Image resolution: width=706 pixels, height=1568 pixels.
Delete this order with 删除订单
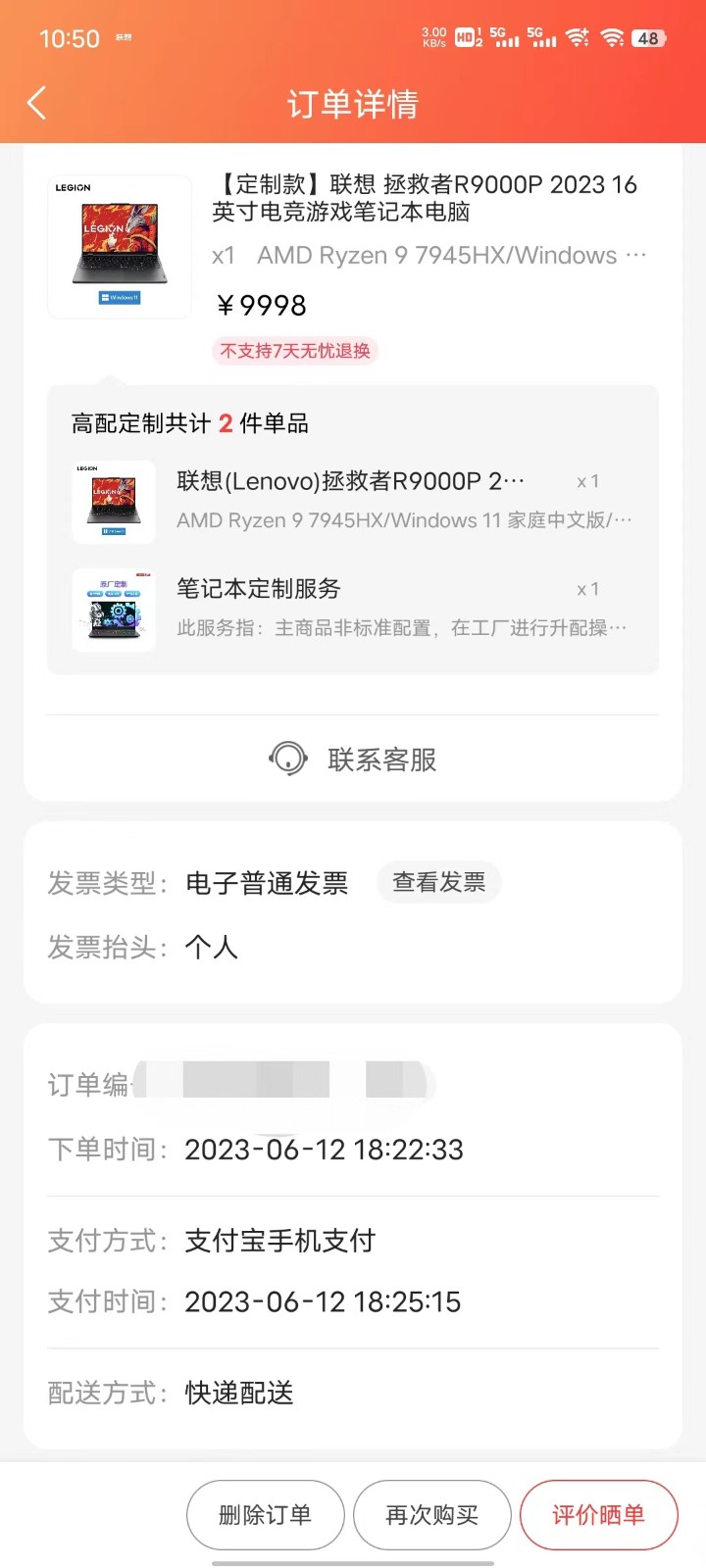(x=265, y=1515)
